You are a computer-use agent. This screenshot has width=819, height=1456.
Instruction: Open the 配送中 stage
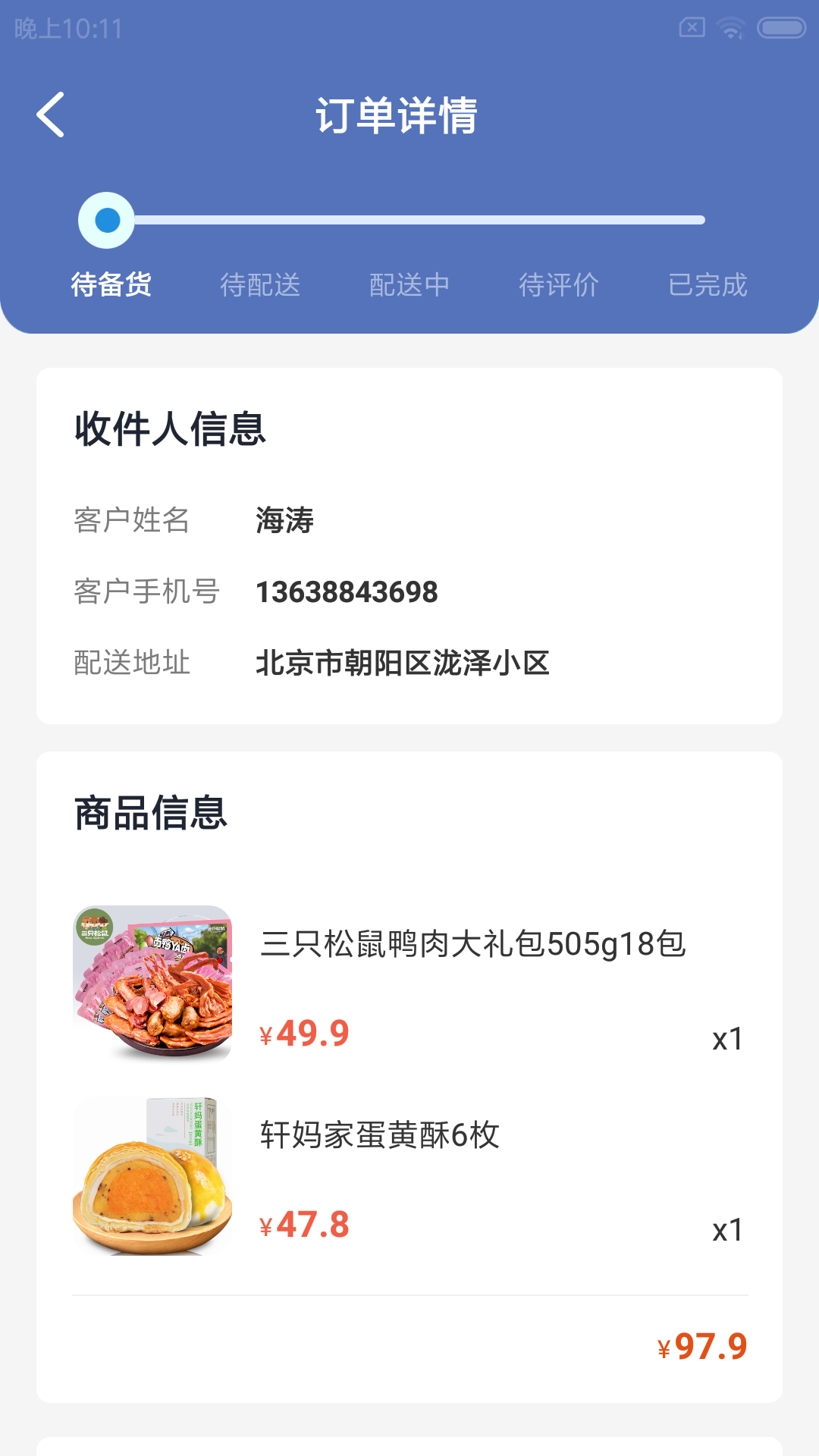click(409, 286)
